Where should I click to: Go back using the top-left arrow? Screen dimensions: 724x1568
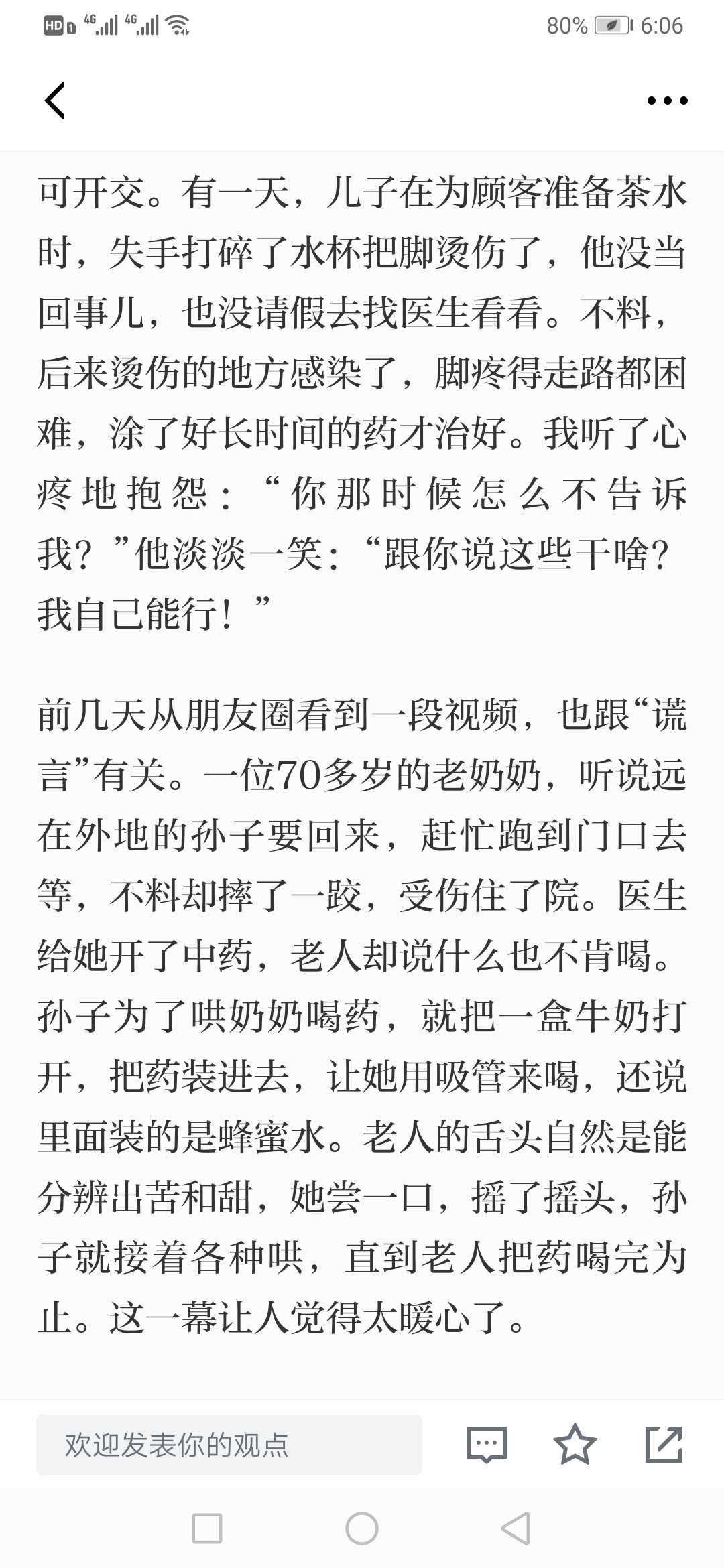tap(55, 101)
